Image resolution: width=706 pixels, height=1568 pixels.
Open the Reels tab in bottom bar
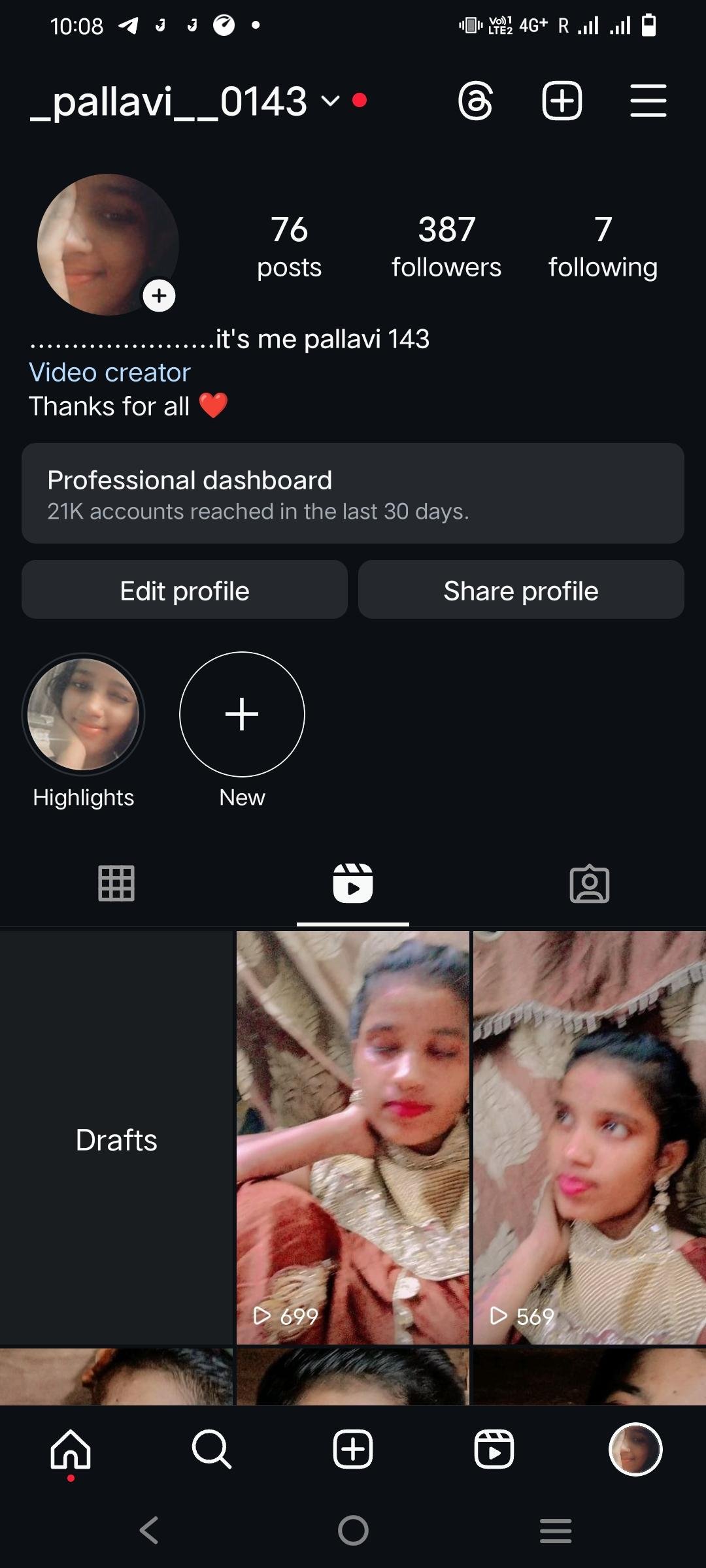[494, 1449]
